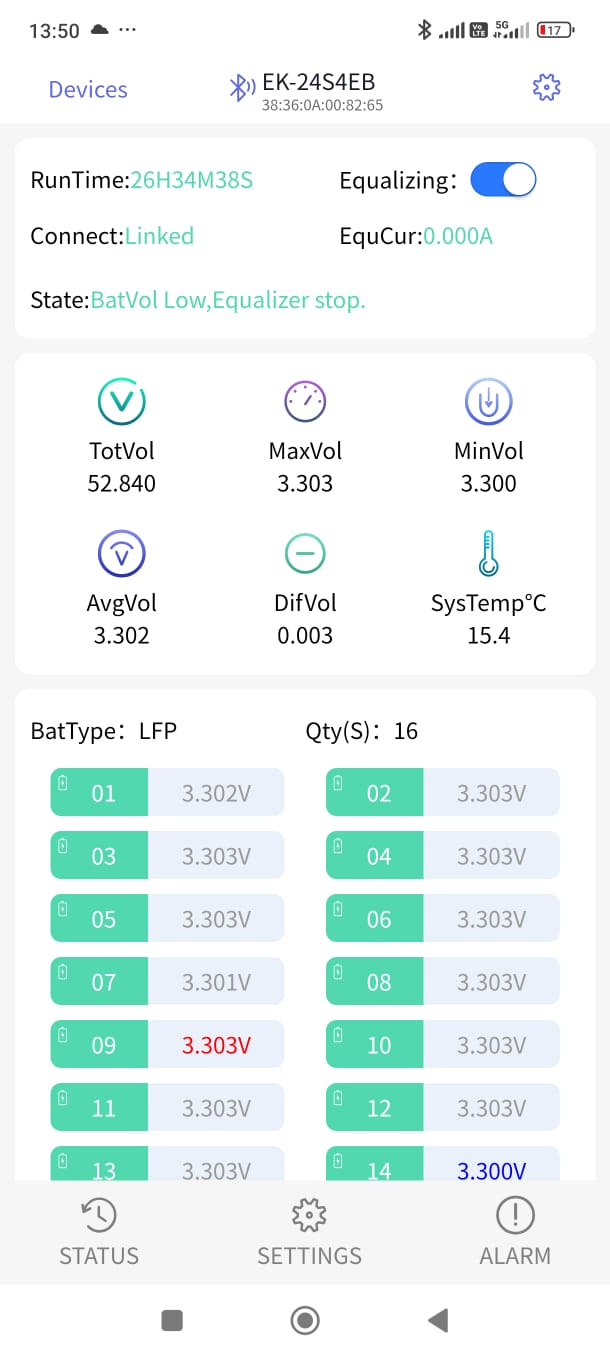Turn off the Equalizing switch
The width and height of the screenshot is (610, 1356).
click(x=503, y=180)
